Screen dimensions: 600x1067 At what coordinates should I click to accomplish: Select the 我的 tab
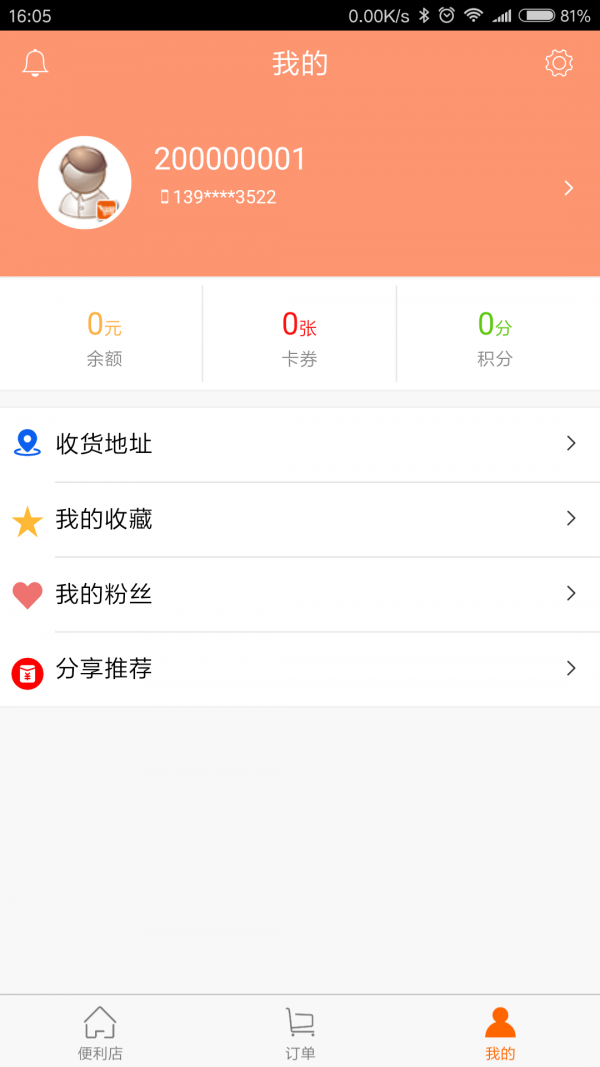coord(500,1033)
